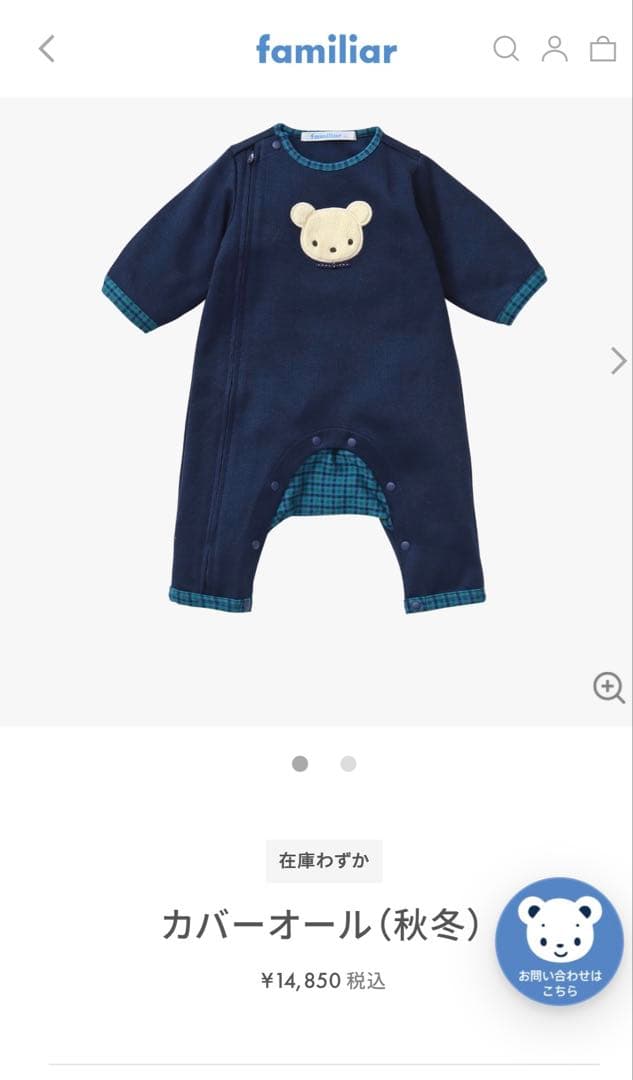Open the bear inquiry chat button
Screen dimensions: 633x1080
(x=560, y=941)
